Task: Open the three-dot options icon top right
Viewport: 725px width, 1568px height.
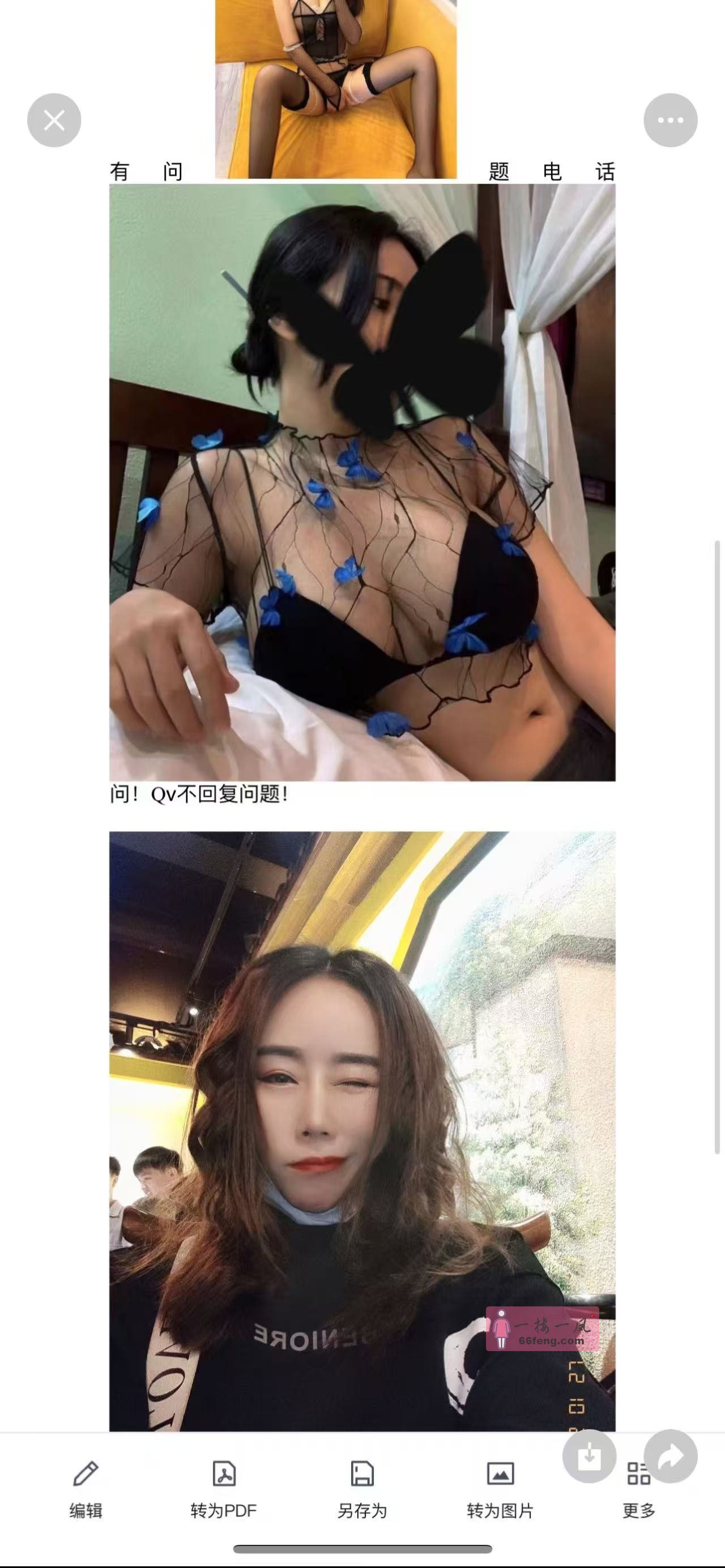Action: (670, 120)
